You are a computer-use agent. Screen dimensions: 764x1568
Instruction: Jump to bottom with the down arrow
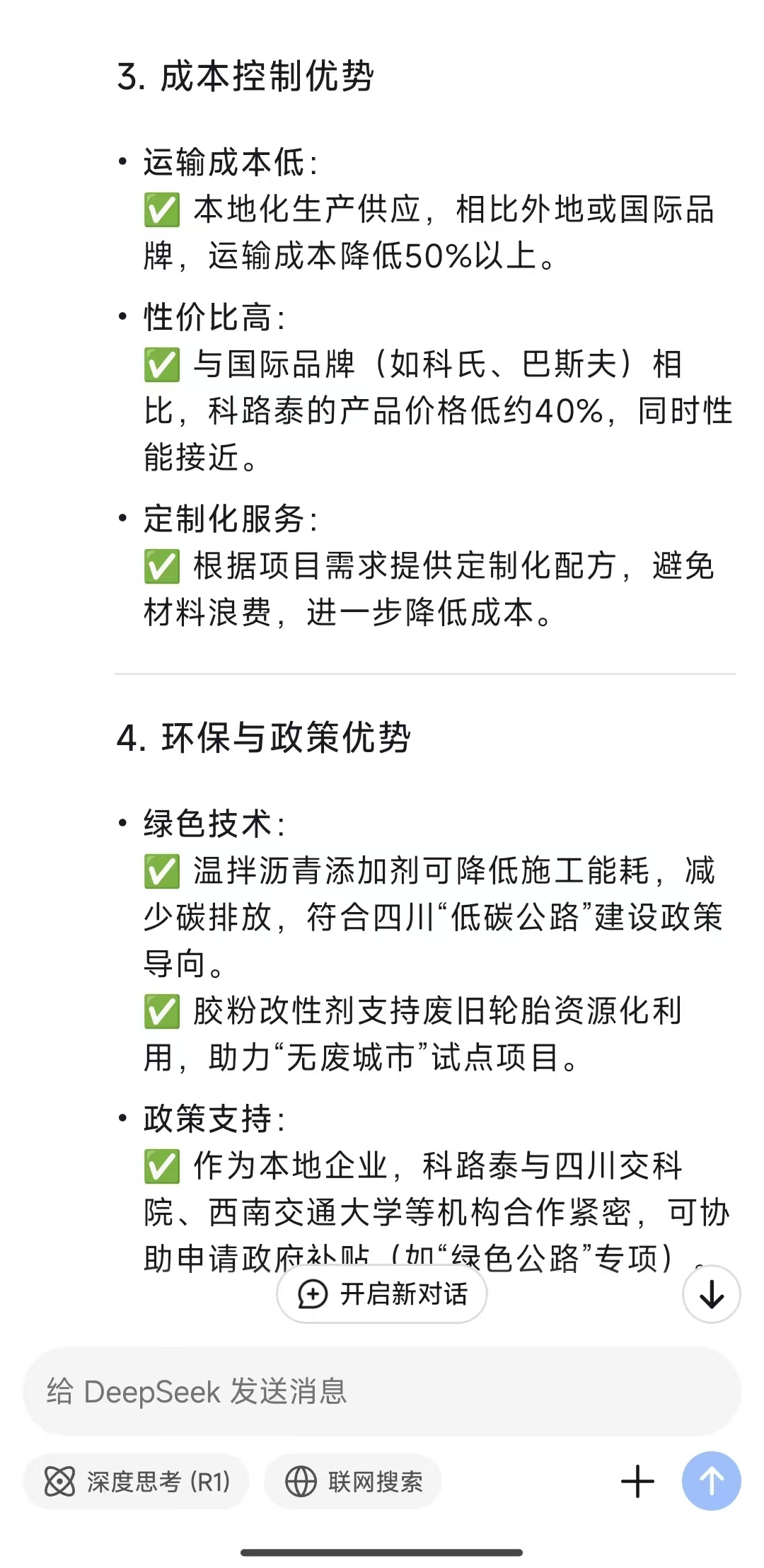coord(711,1294)
